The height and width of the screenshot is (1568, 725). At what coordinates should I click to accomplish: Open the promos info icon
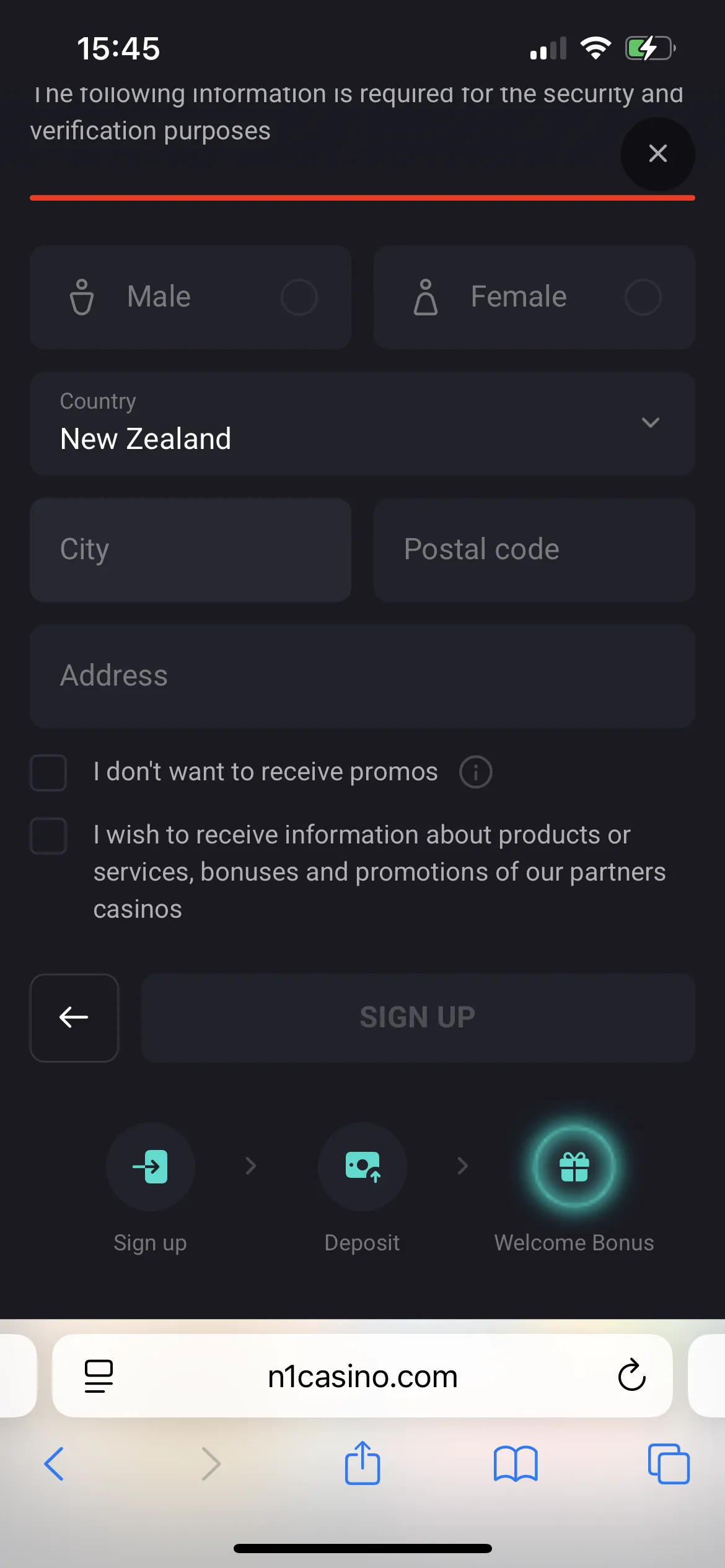475,772
